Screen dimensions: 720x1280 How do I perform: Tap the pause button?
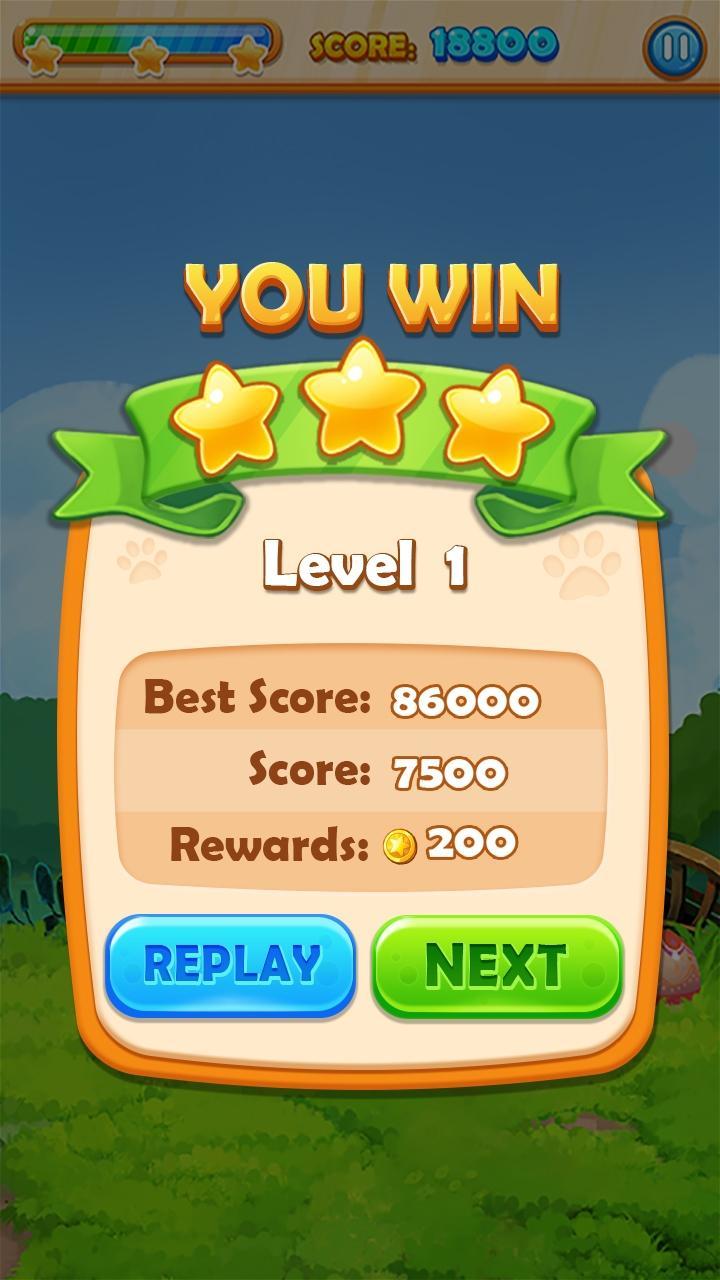pyautogui.click(x=674, y=47)
